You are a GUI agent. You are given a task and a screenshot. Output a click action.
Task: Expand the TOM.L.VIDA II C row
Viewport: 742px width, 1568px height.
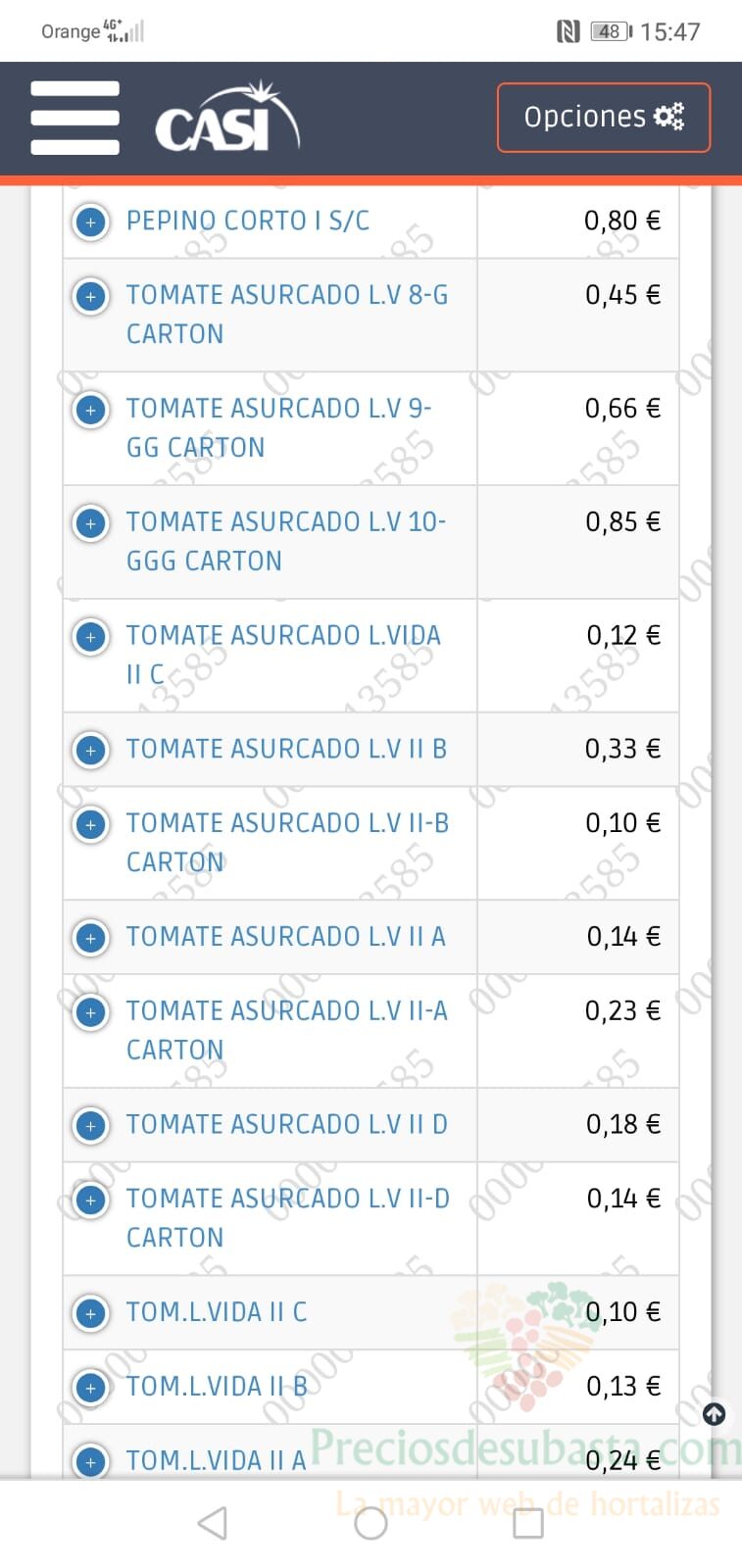91,1313
